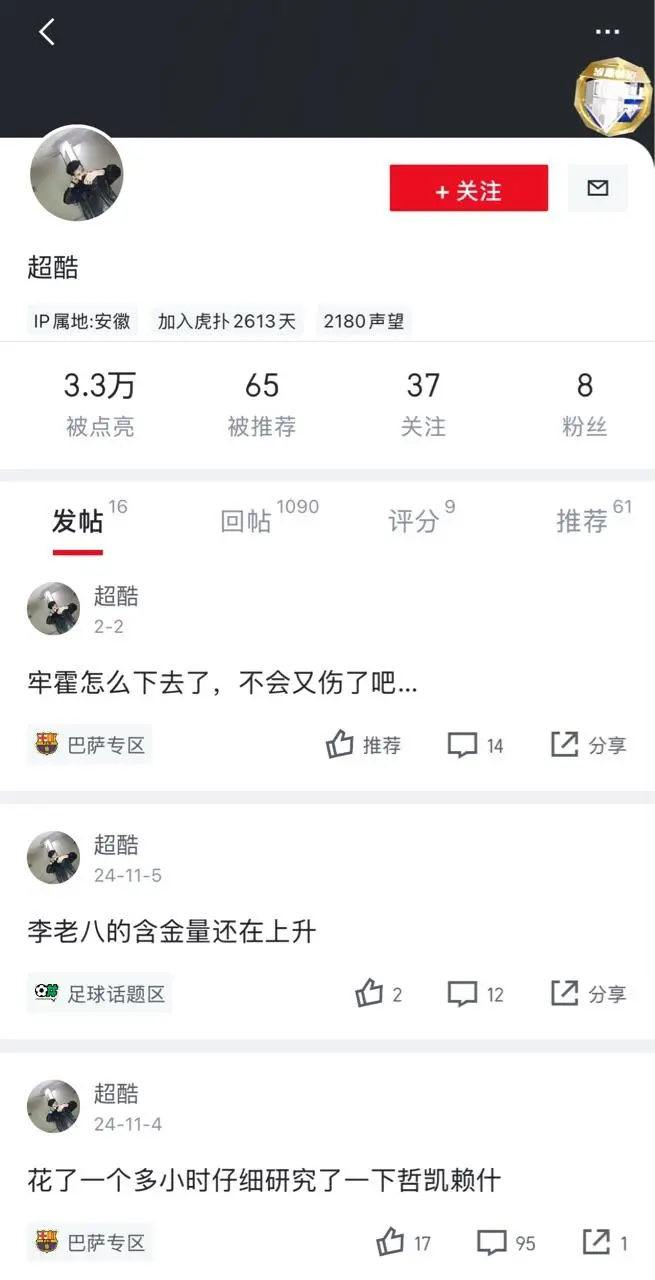Follow user with the red 关注 button
Image resolution: width=655 pixels, height=1280 pixels.
tap(469, 188)
